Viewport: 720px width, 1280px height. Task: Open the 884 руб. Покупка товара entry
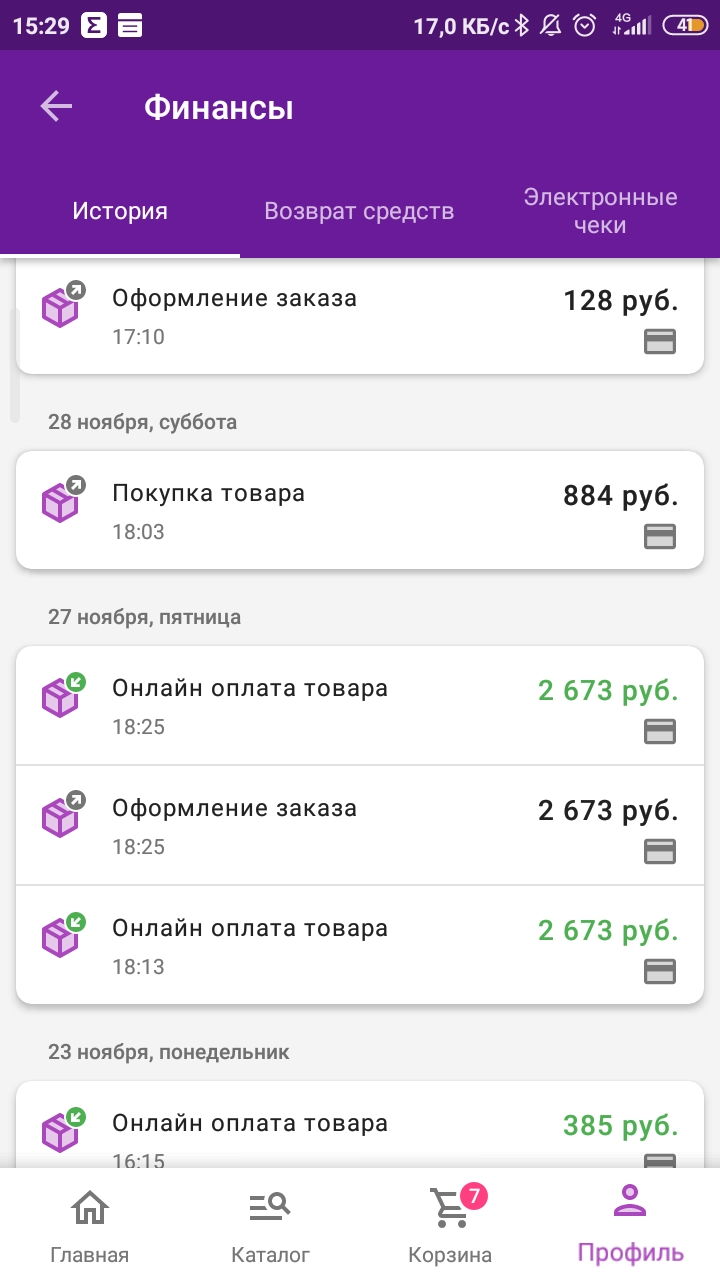pyautogui.click(x=360, y=511)
